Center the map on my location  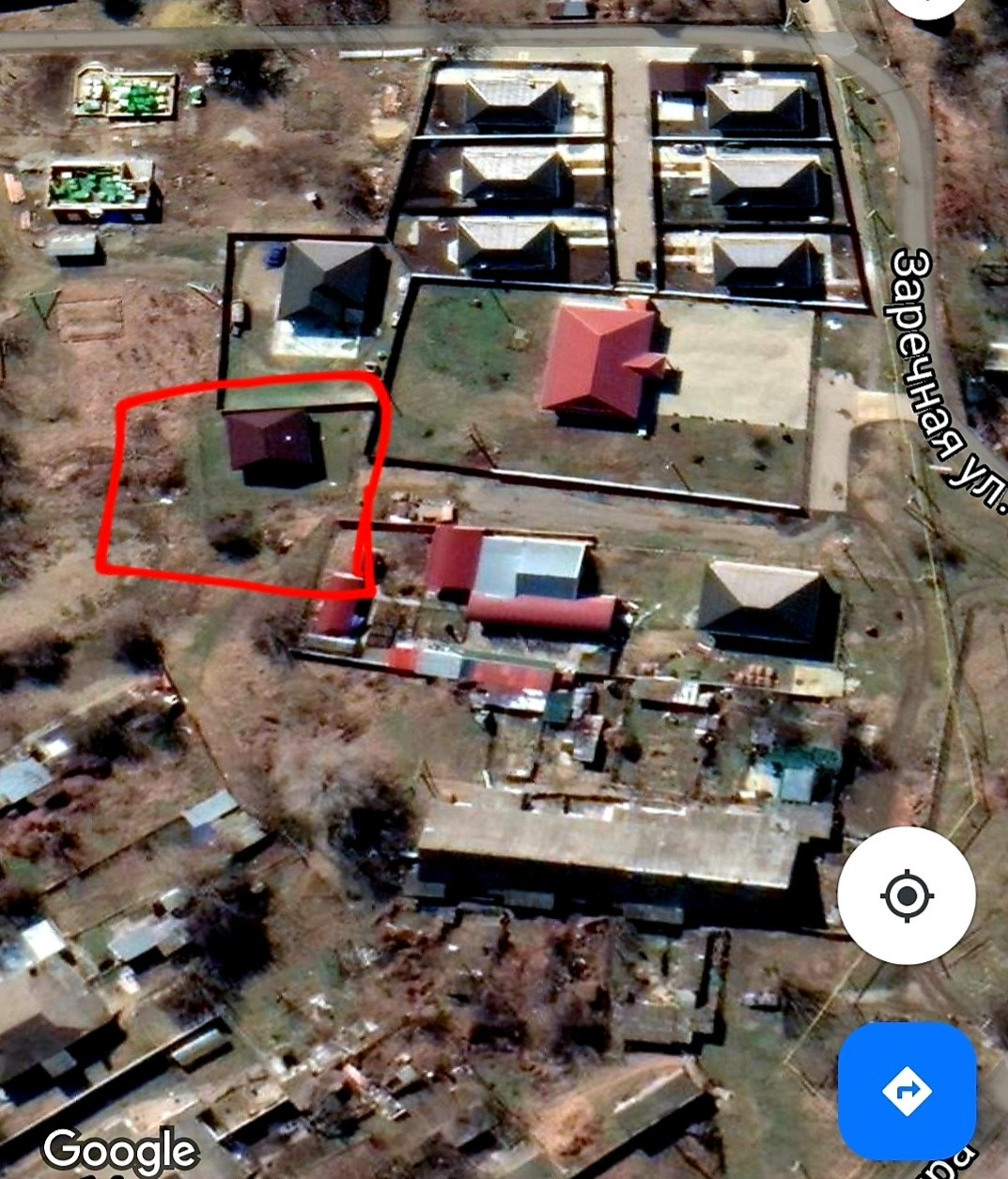pos(906,895)
